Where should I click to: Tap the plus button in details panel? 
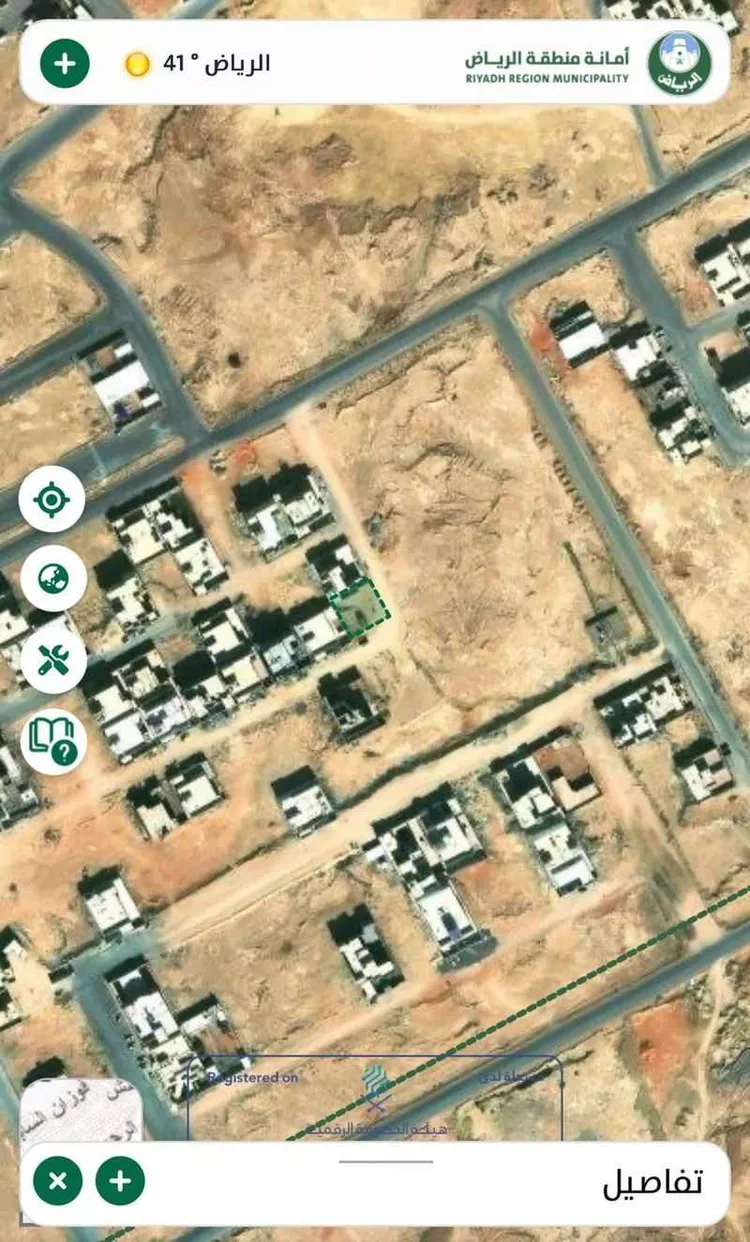point(120,1181)
